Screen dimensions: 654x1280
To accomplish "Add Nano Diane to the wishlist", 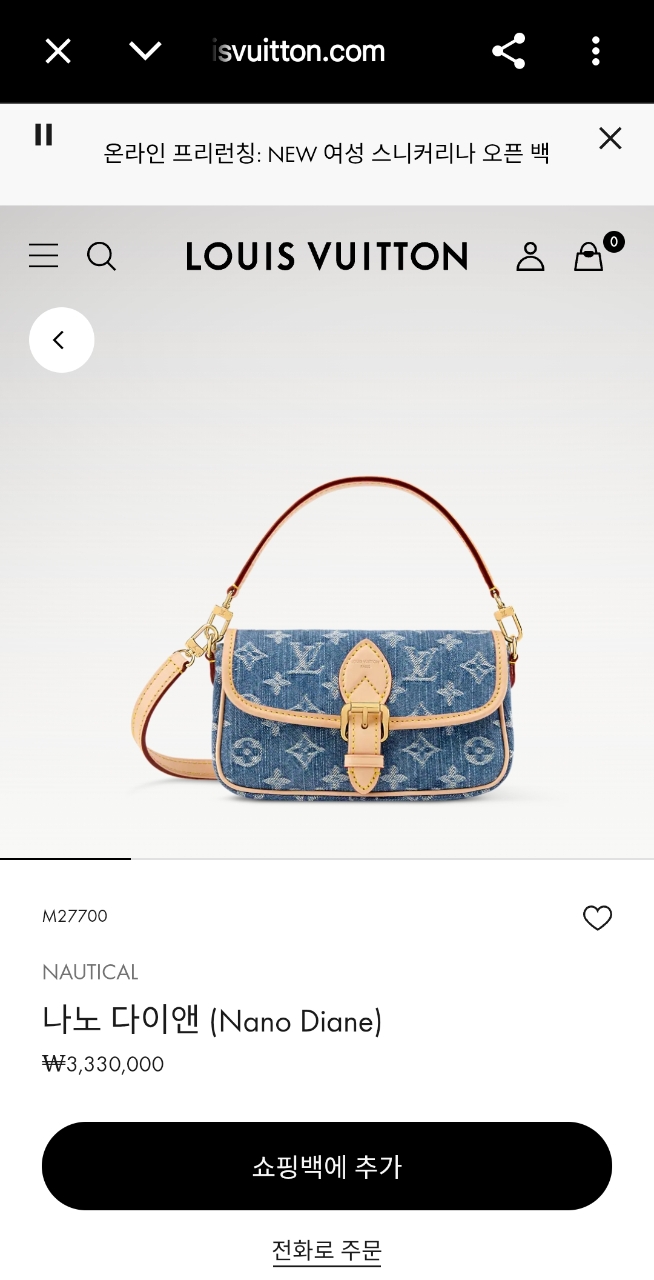I will point(597,918).
